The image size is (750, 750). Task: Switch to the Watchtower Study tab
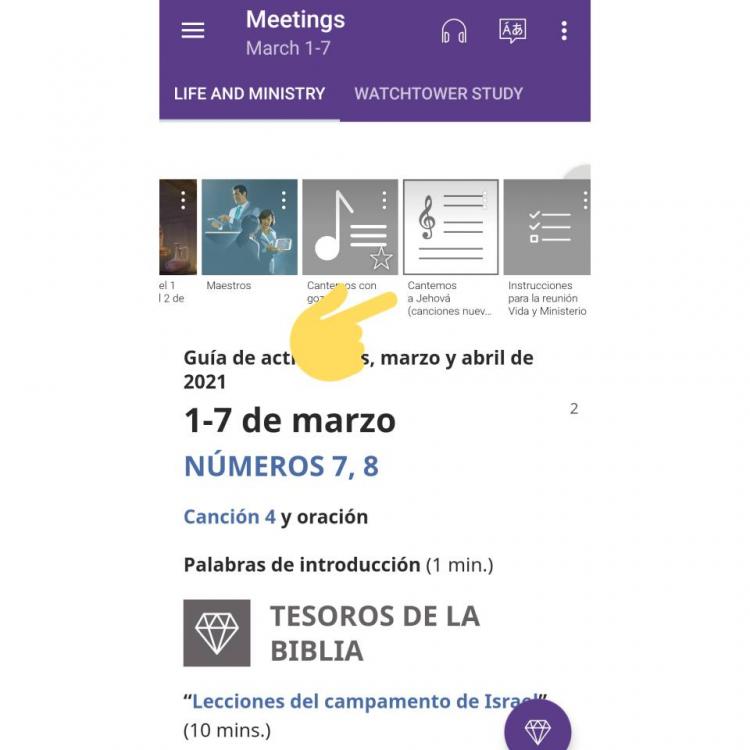pos(438,93)
